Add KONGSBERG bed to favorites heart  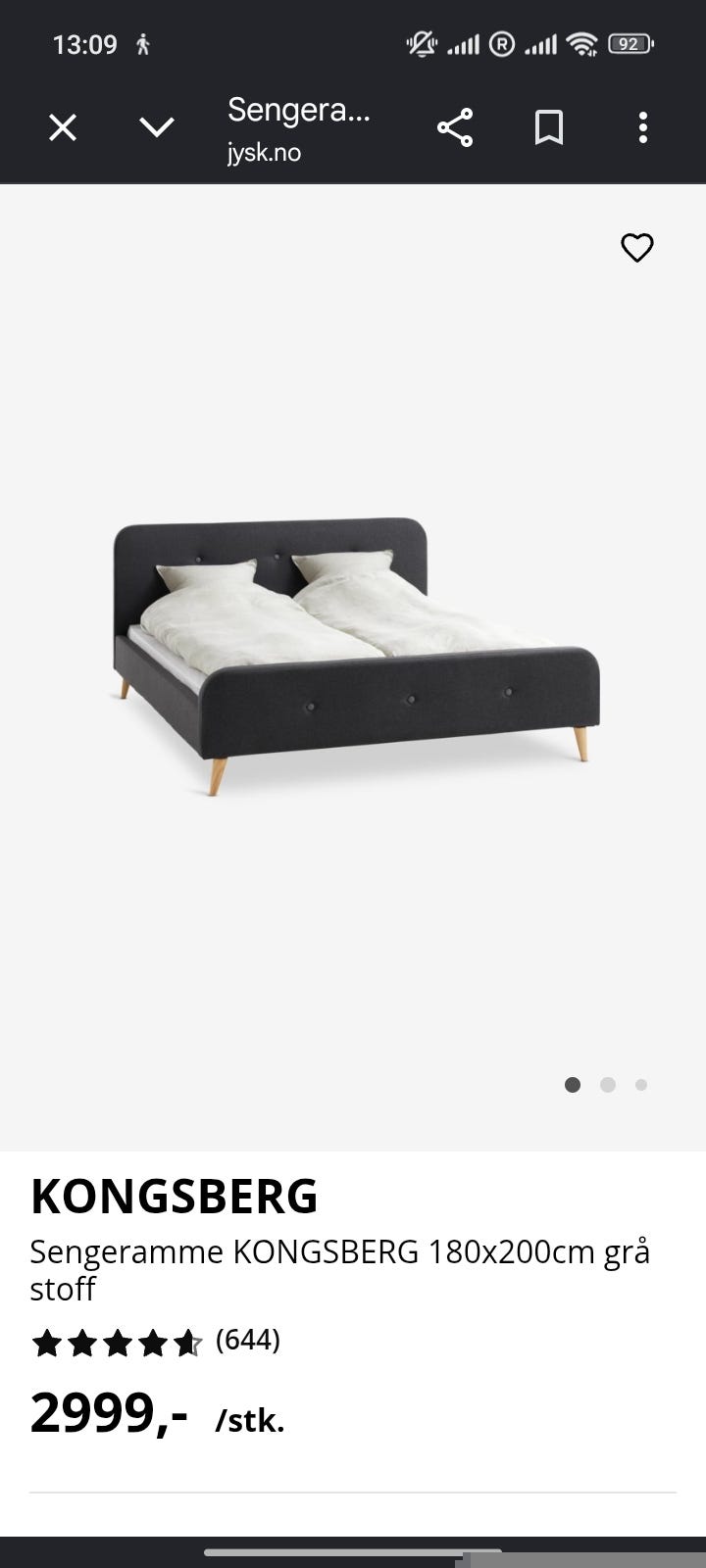[x=637, y=248]
